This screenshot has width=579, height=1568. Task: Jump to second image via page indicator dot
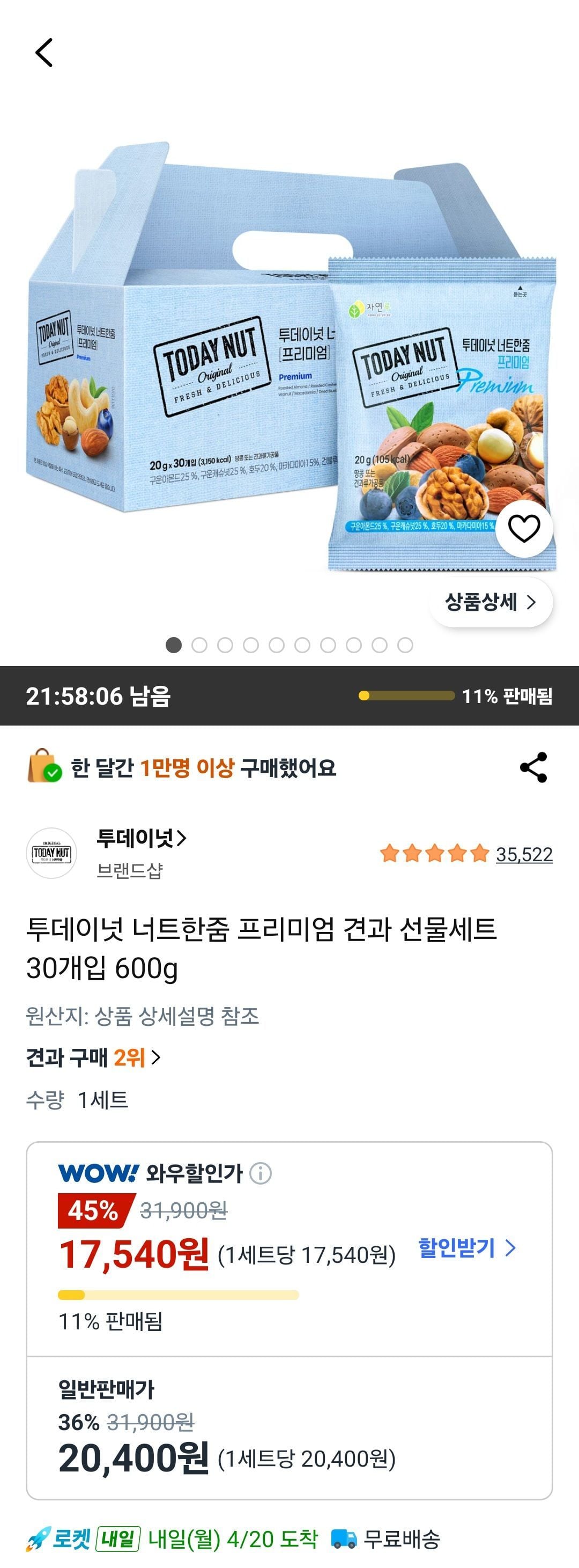coord(199,645)
